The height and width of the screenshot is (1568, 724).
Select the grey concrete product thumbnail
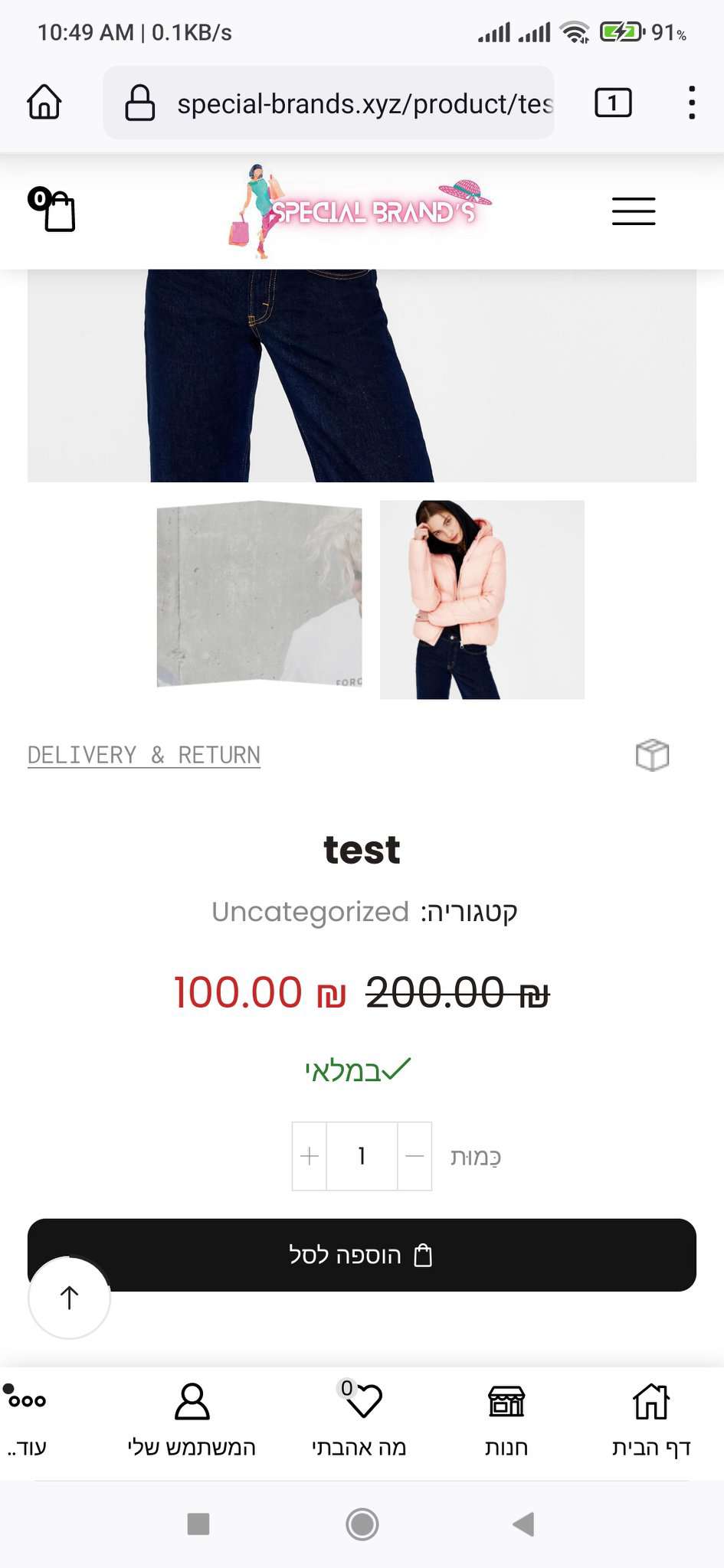(259, 594)
